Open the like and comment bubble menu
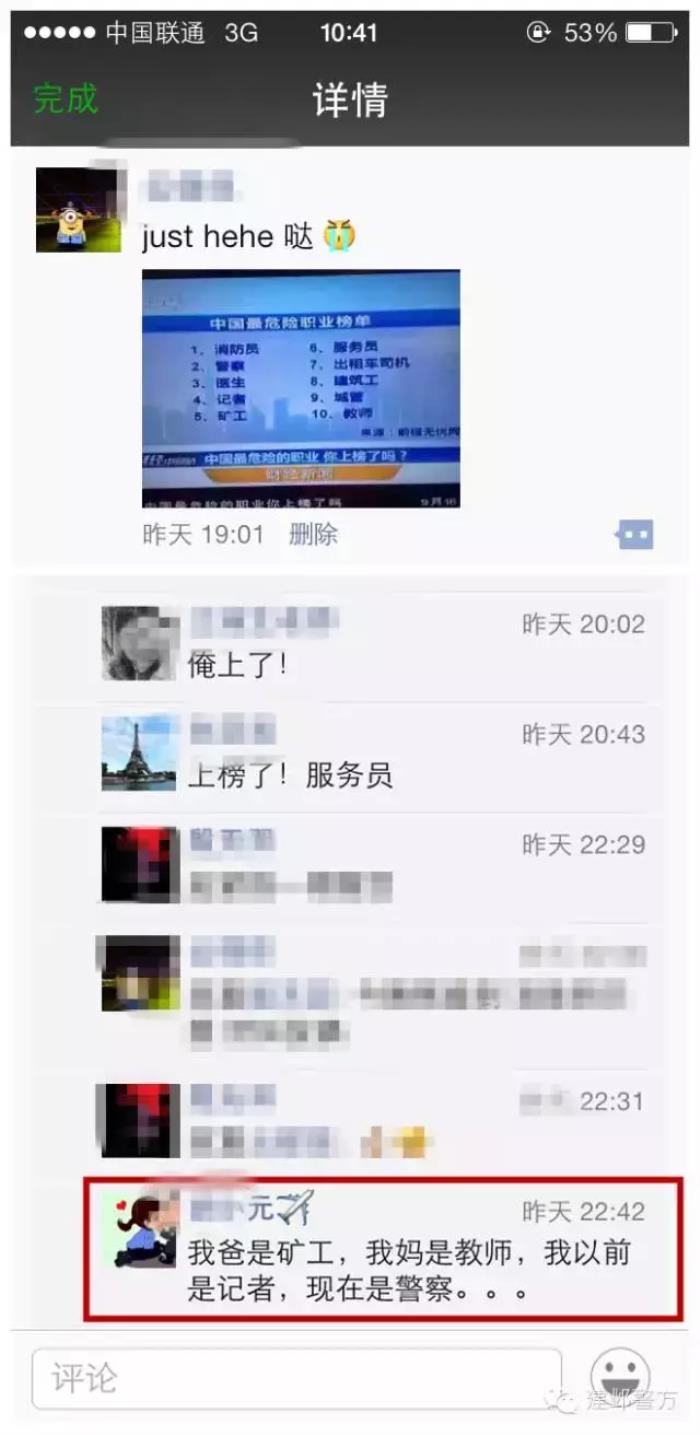The width and height of the screenshot is (700, 1435). pos(634,535)
